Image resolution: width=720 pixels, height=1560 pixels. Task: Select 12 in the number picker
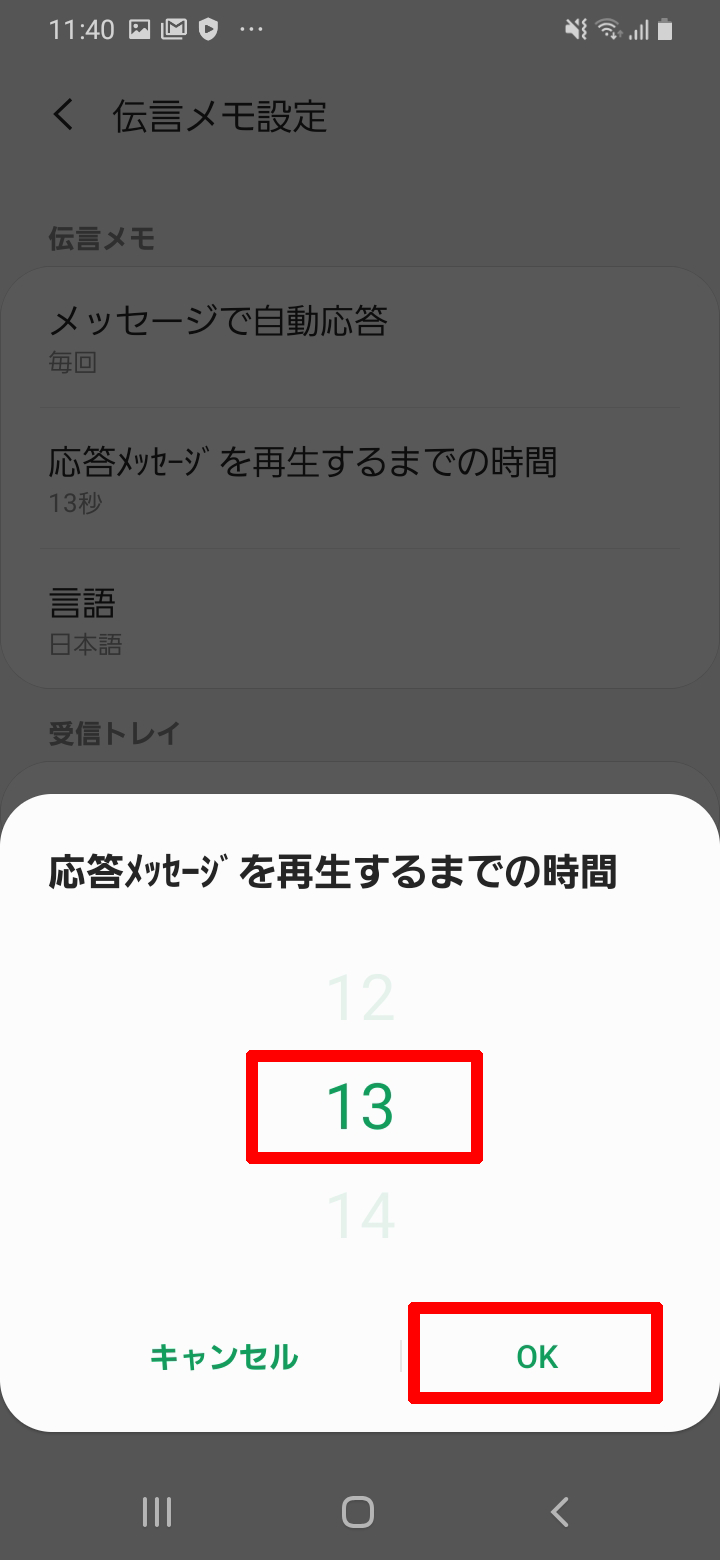361,998
